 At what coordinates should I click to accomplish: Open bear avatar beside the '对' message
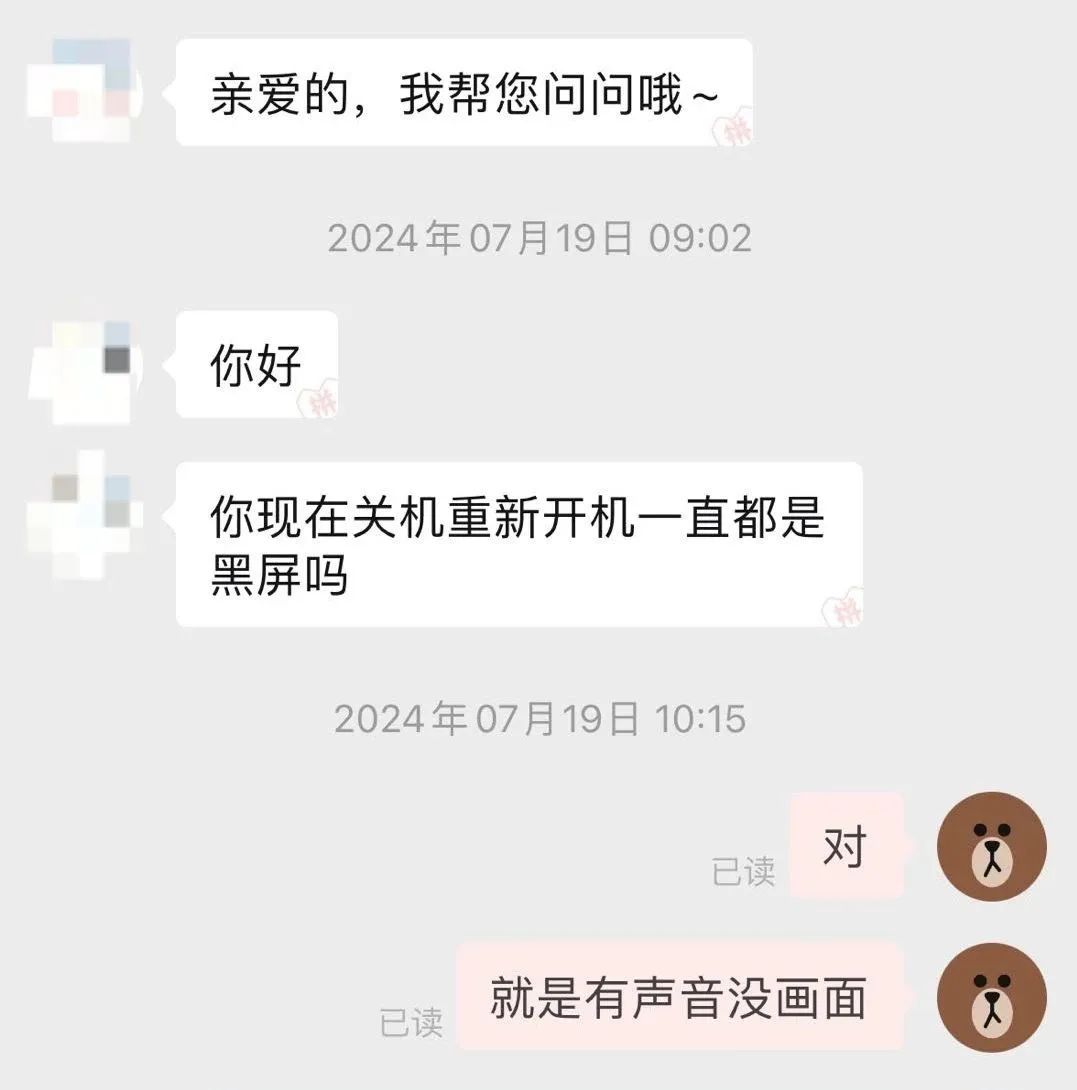[991, 846]
